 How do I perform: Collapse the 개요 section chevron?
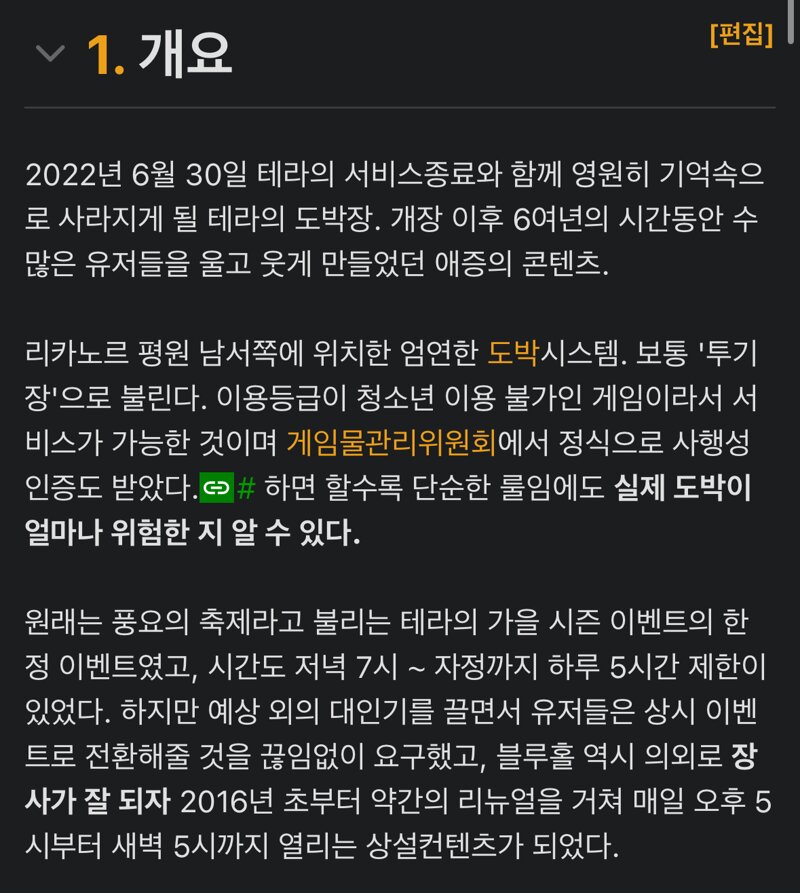50,53
